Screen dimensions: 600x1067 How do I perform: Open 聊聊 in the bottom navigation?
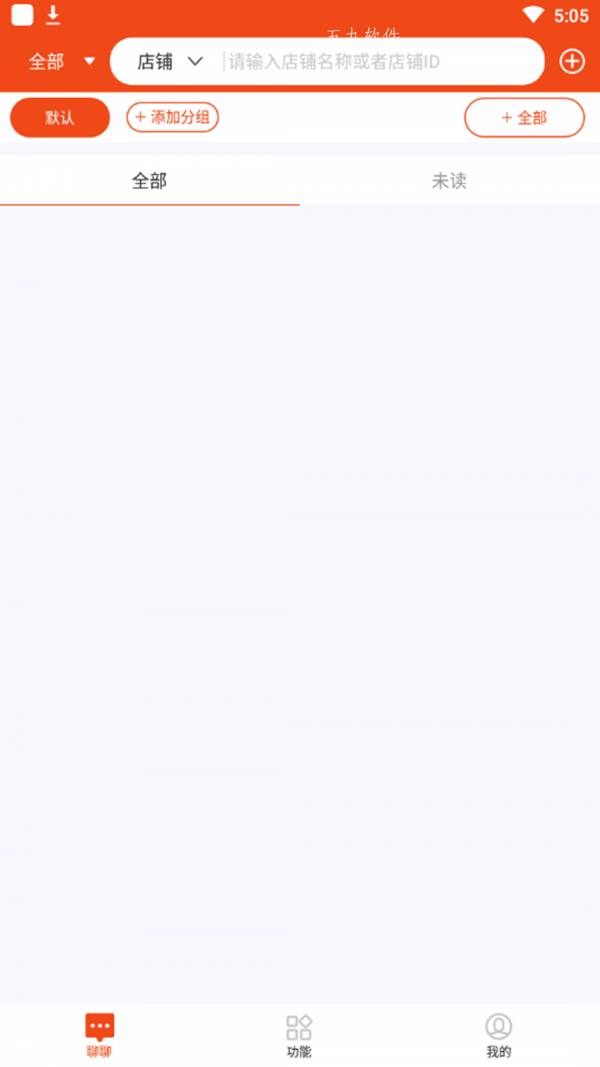(x=99, y=1036)
